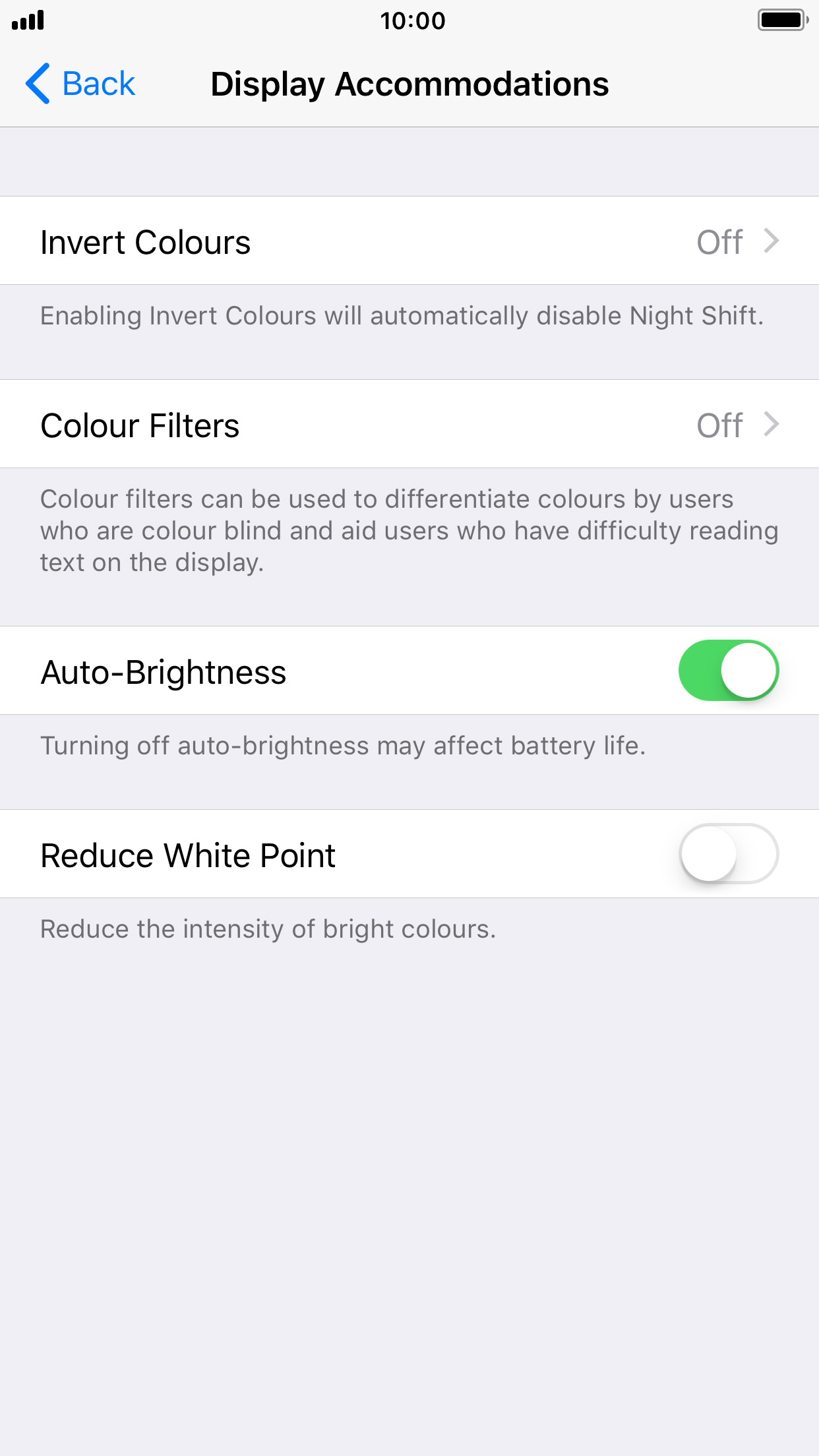Turn off Auto-Brightness
The image size is (819, 1456).
[729, 671]
